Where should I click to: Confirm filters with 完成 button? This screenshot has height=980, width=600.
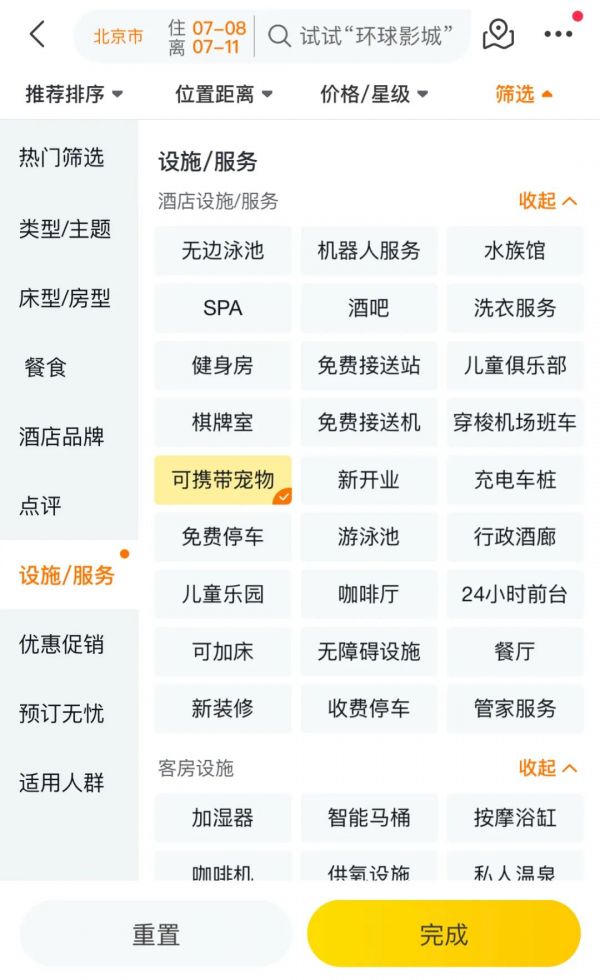444,935
